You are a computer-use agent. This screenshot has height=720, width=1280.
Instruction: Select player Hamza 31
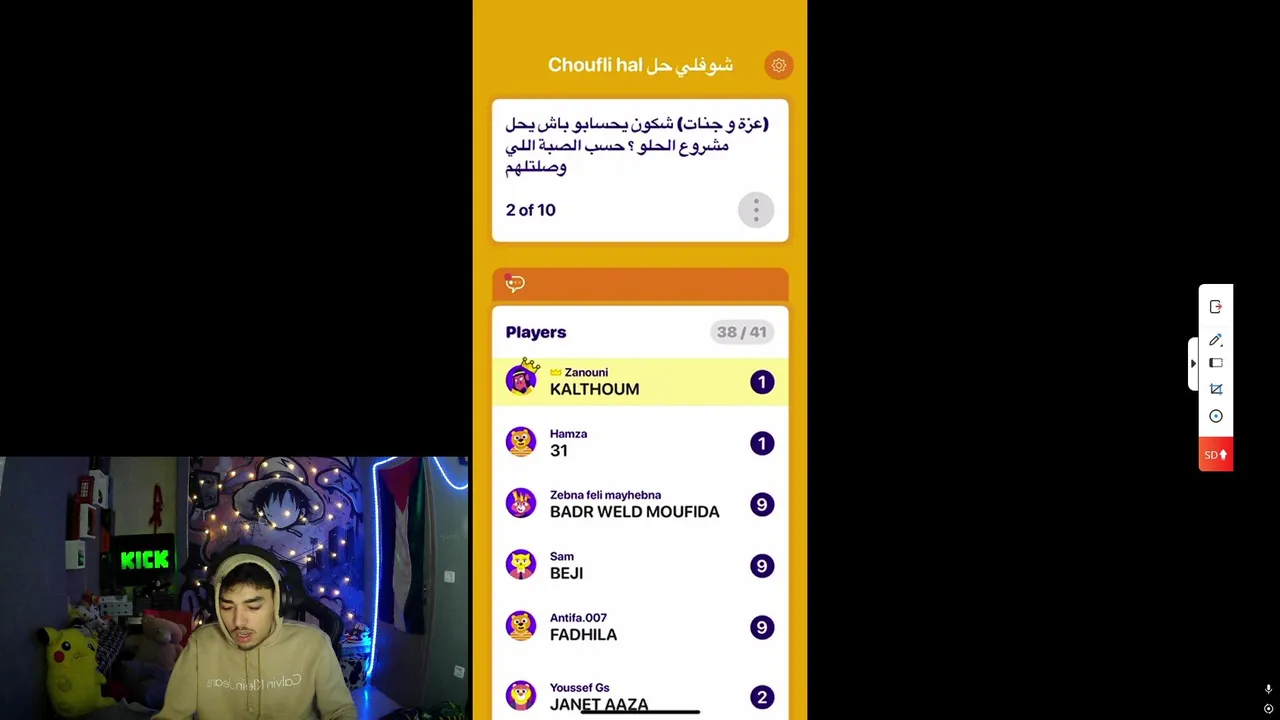tap(640, 443)
